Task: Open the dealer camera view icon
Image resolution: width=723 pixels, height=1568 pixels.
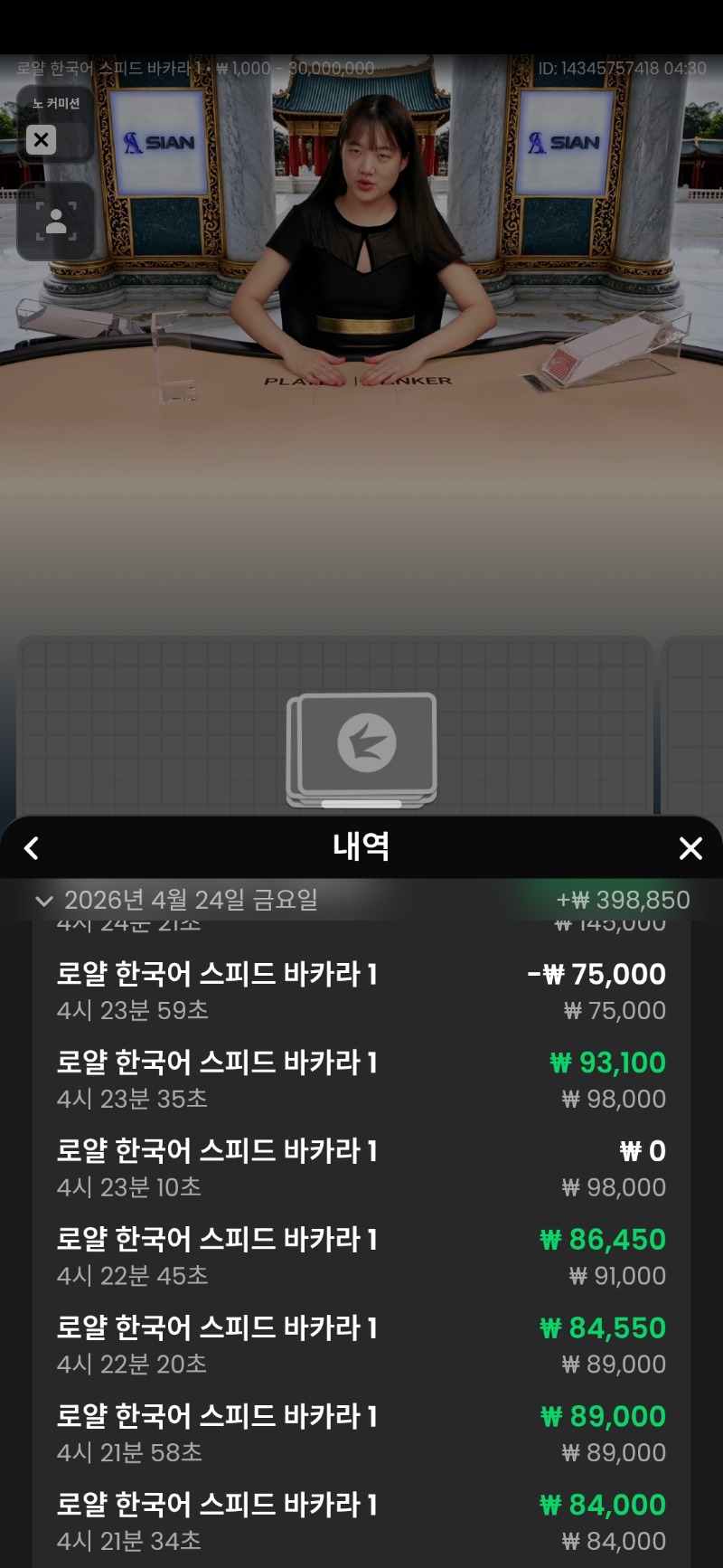Action: pos(56,222)
